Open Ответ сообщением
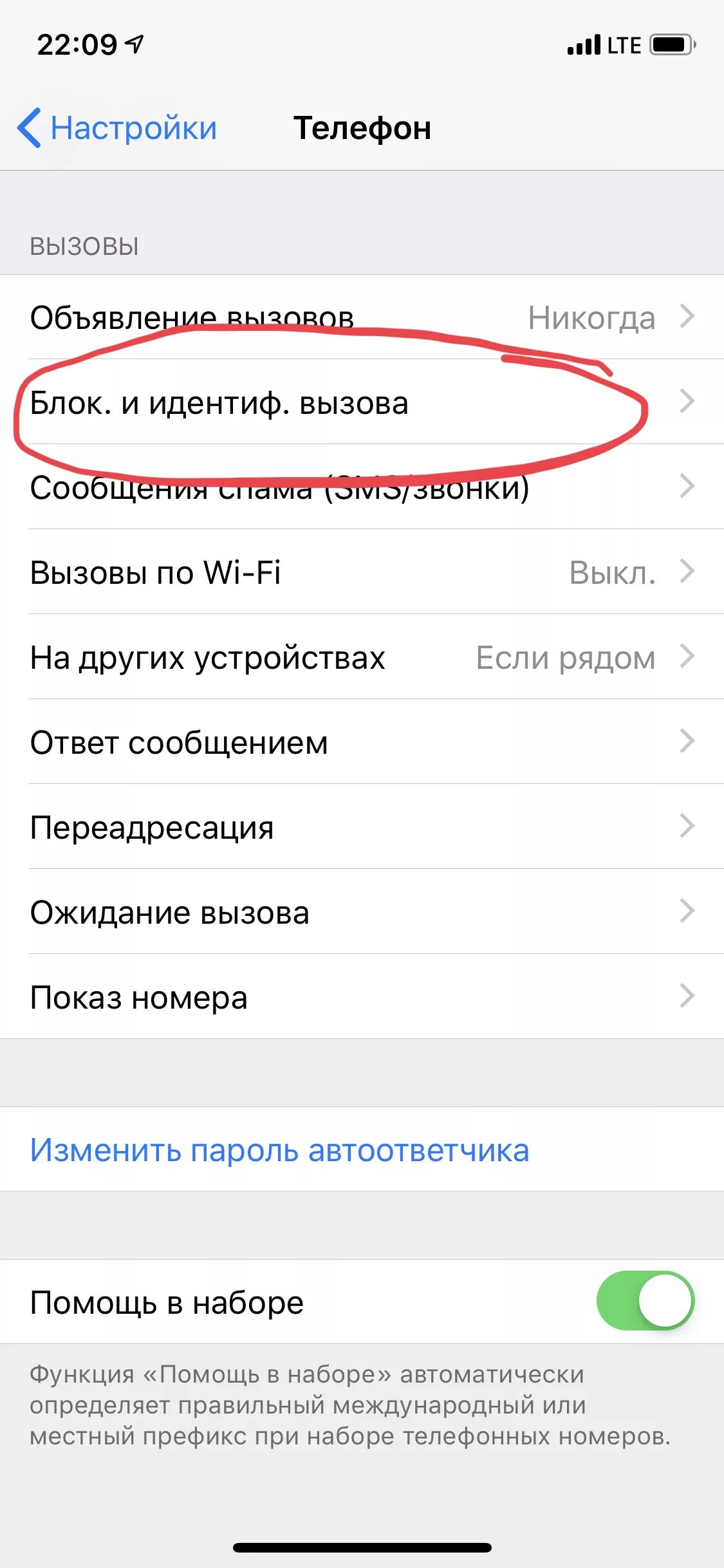This screenshot has height=1568, width=724. click(x=362, y=742)
